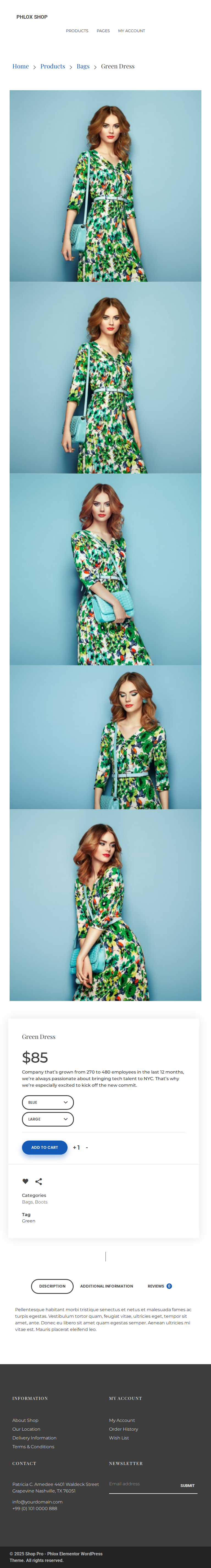Viewport: 211px width, 1568px height.
Task: Go to the Home breadcrumb
Action: point(21,66)
